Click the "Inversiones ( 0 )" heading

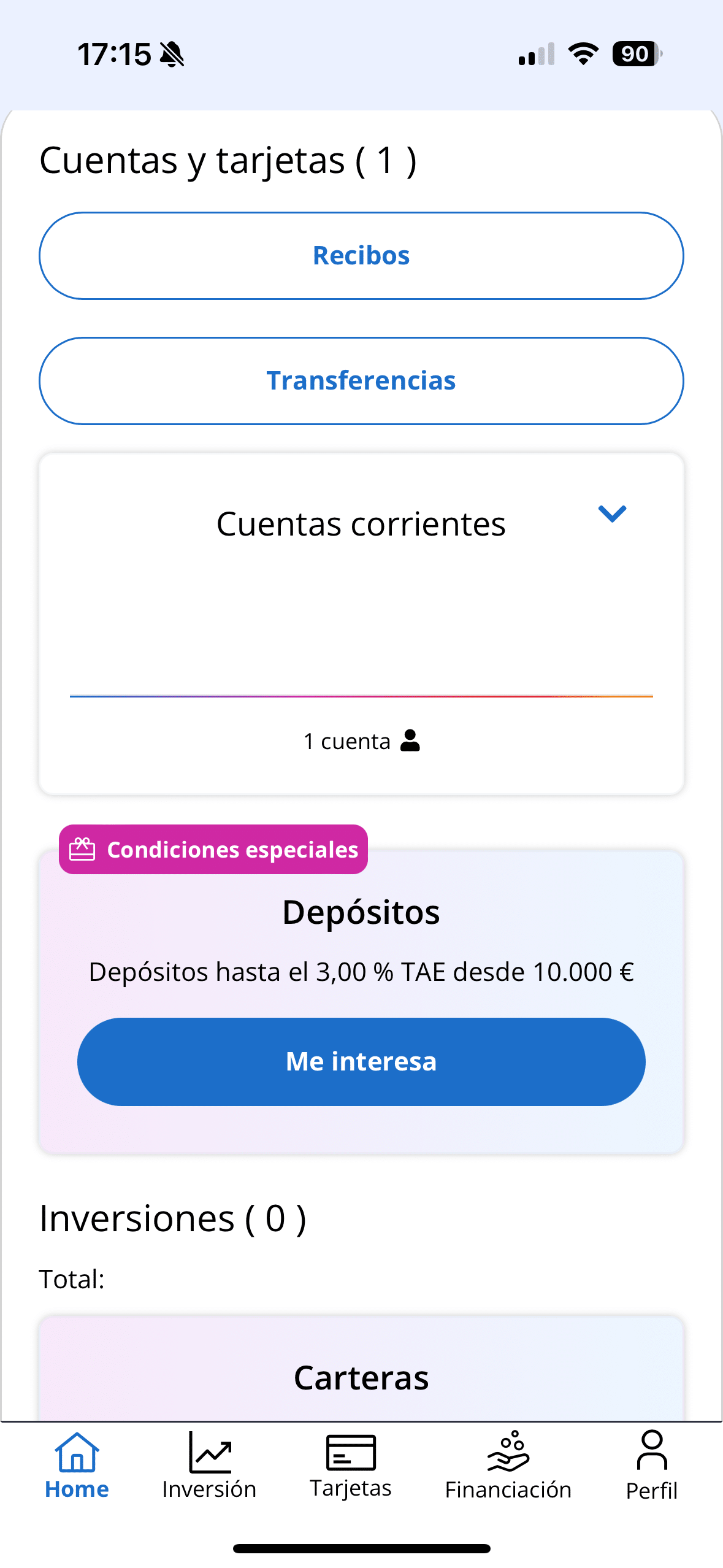click(x=173, y=1216)
